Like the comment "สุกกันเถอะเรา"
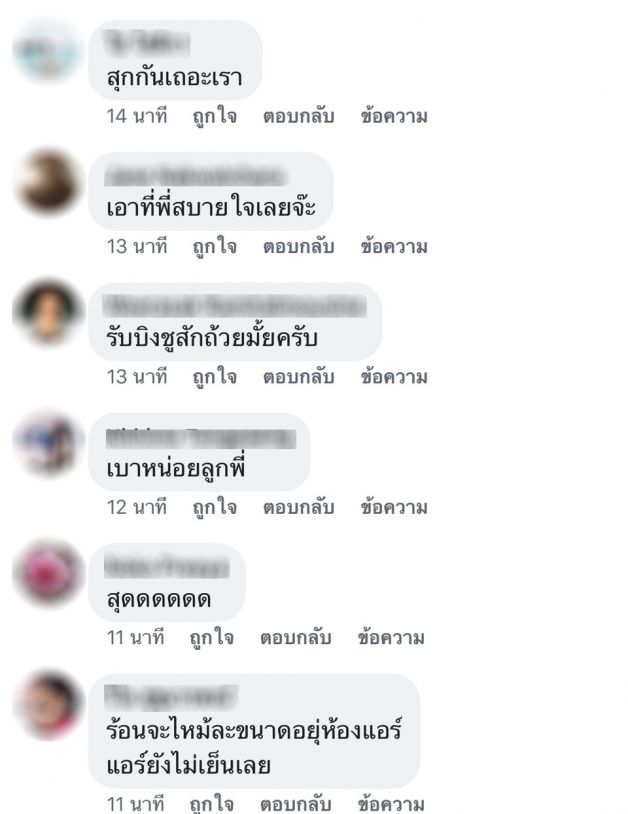 coord(214,116)
